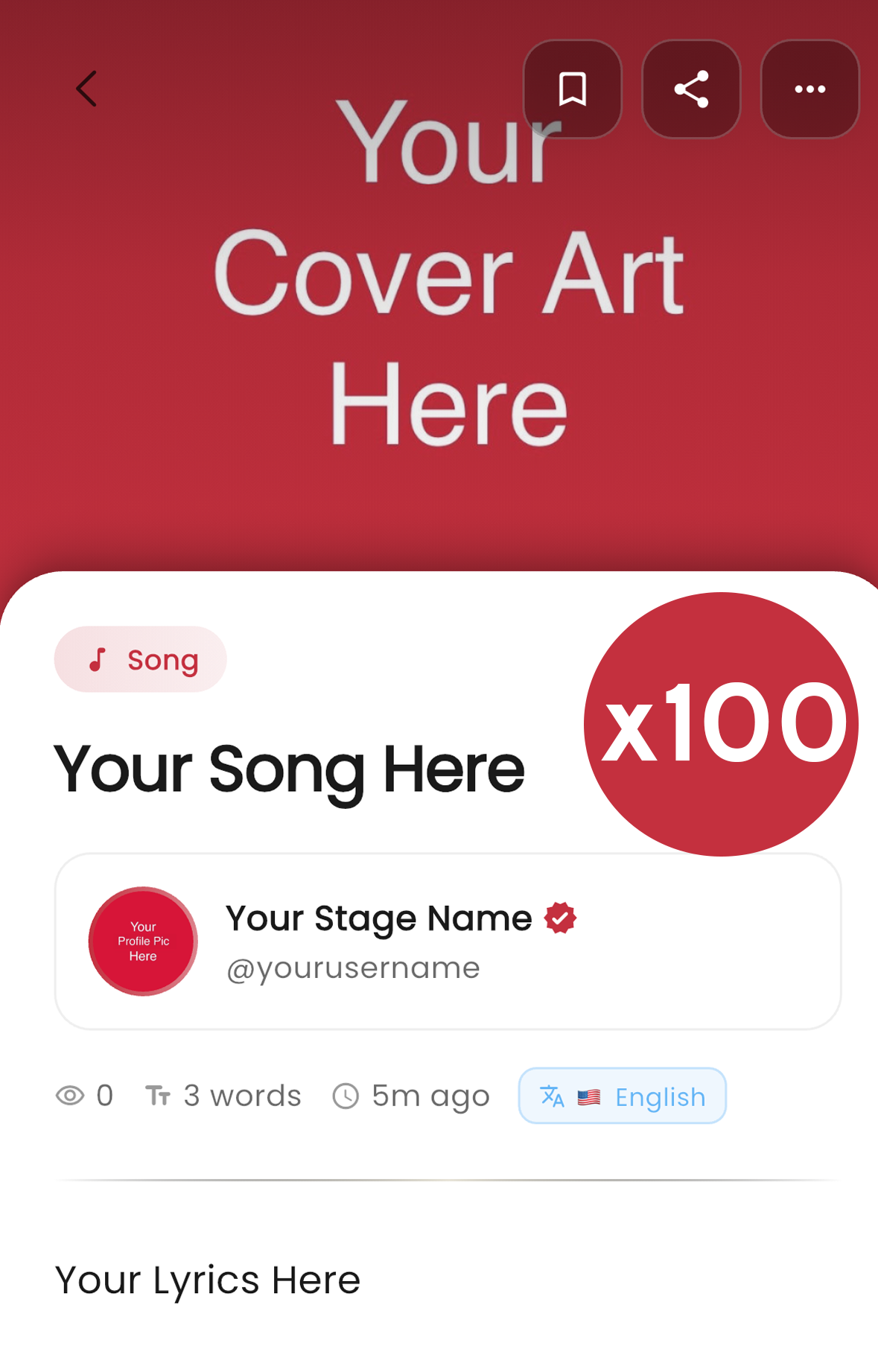The height and width of the screenshot is (1372, 878).
Task: Click the American flag color swatch
Action: (588, 1096)
